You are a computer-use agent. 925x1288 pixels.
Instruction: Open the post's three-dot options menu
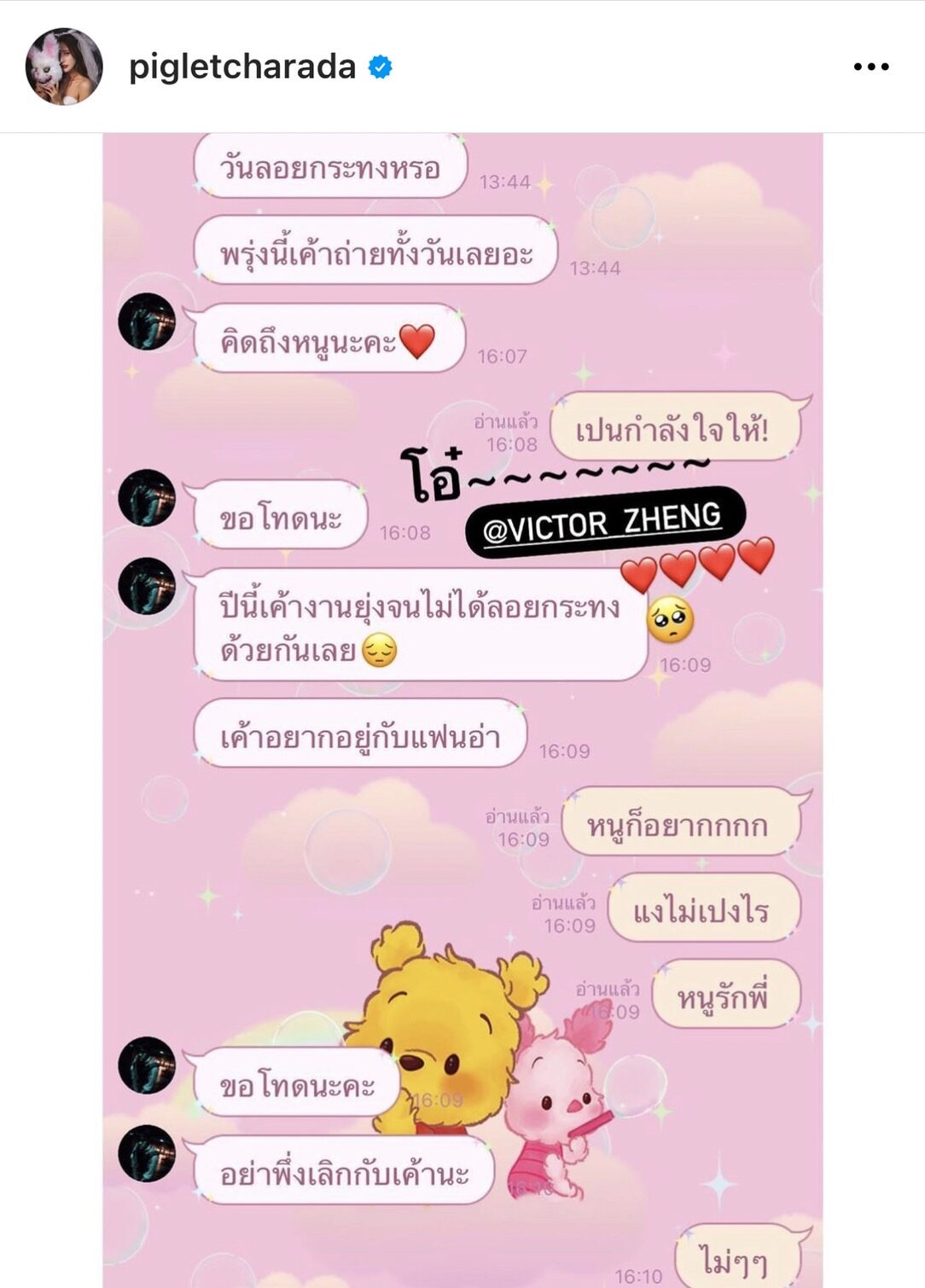click(x=870, y=67)
